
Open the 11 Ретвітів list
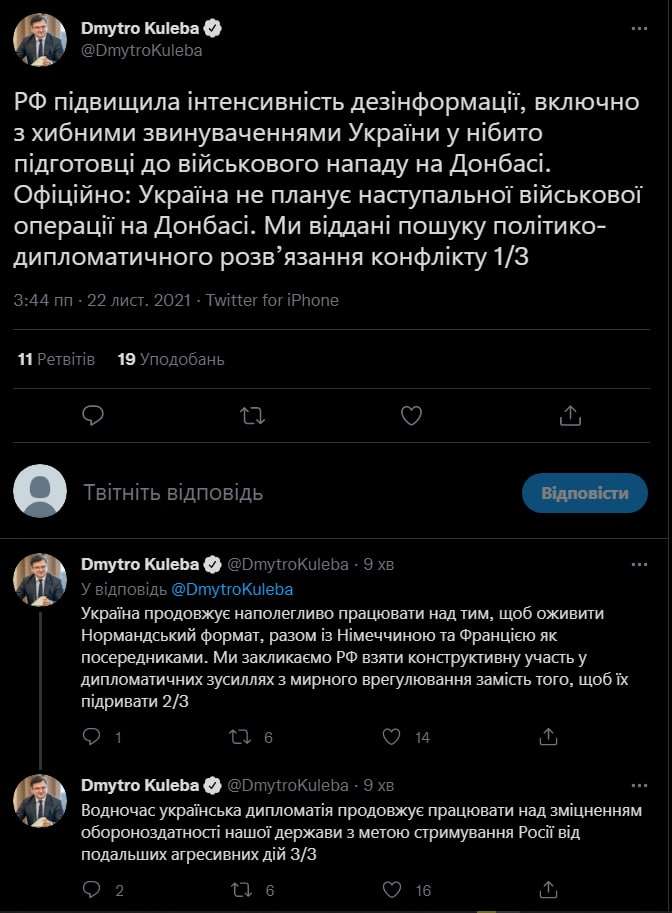(56, 359)
